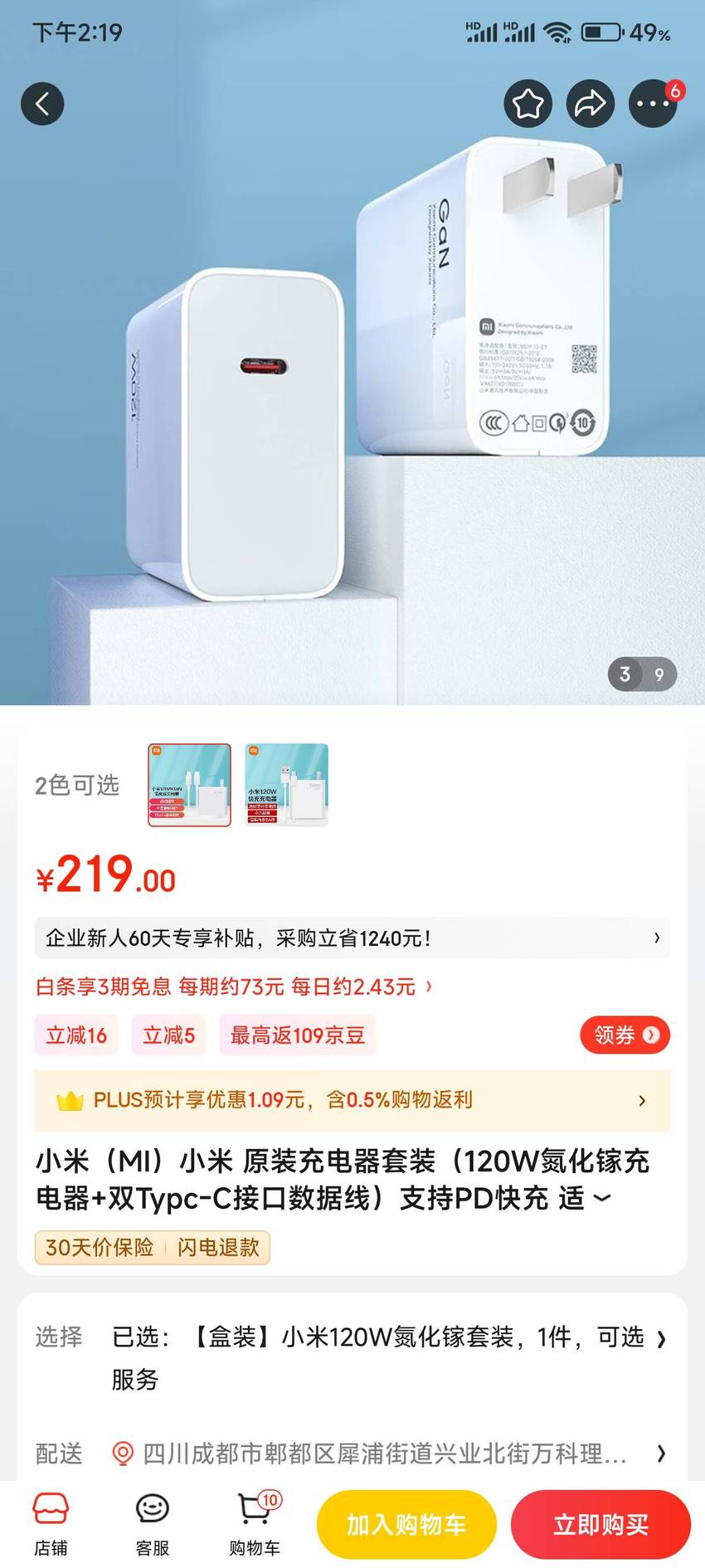Open the PLUS预计享优惠 banner
705x1568 pixels.
tap(352, 1100)
